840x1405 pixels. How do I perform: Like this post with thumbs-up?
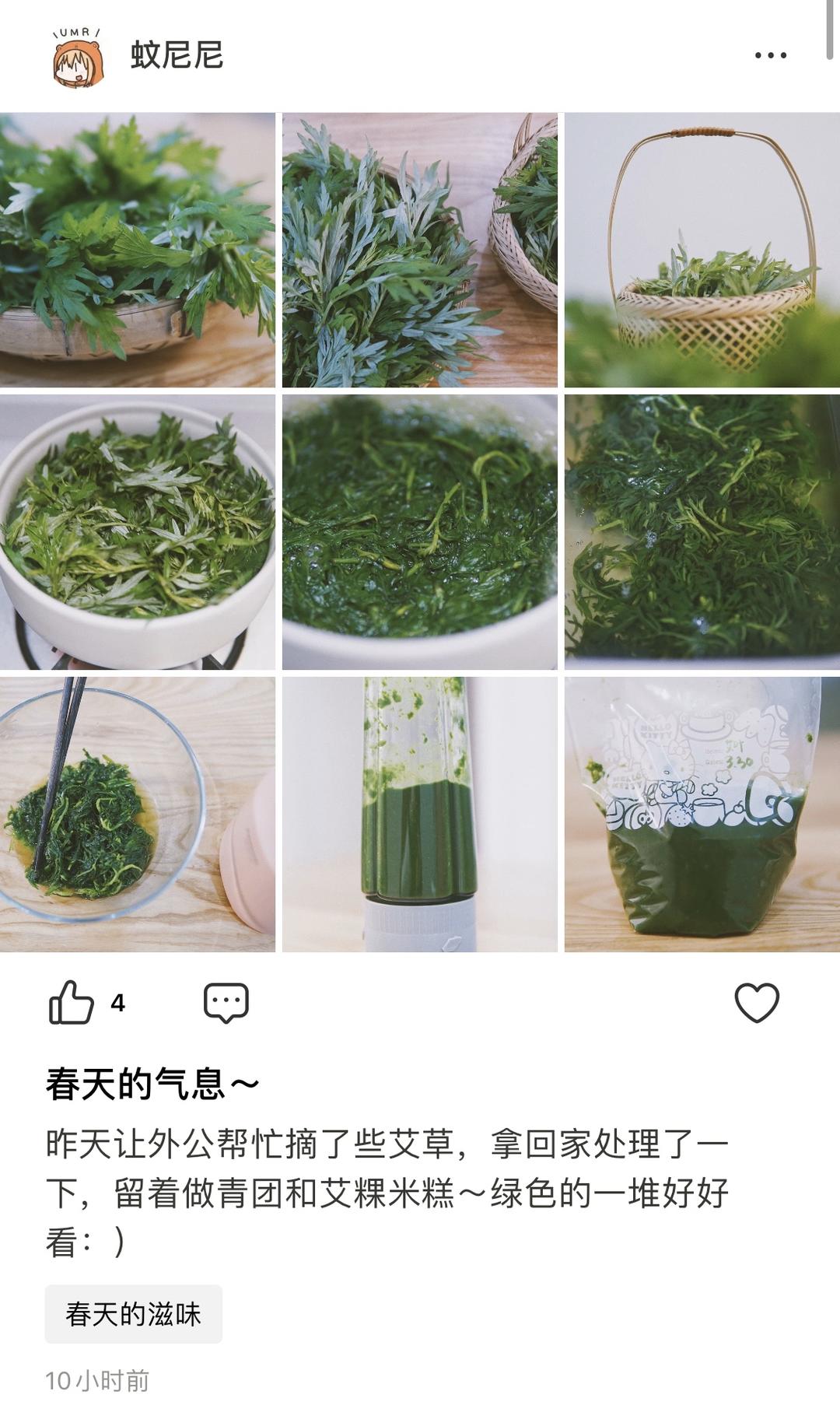pos(72,1002)
